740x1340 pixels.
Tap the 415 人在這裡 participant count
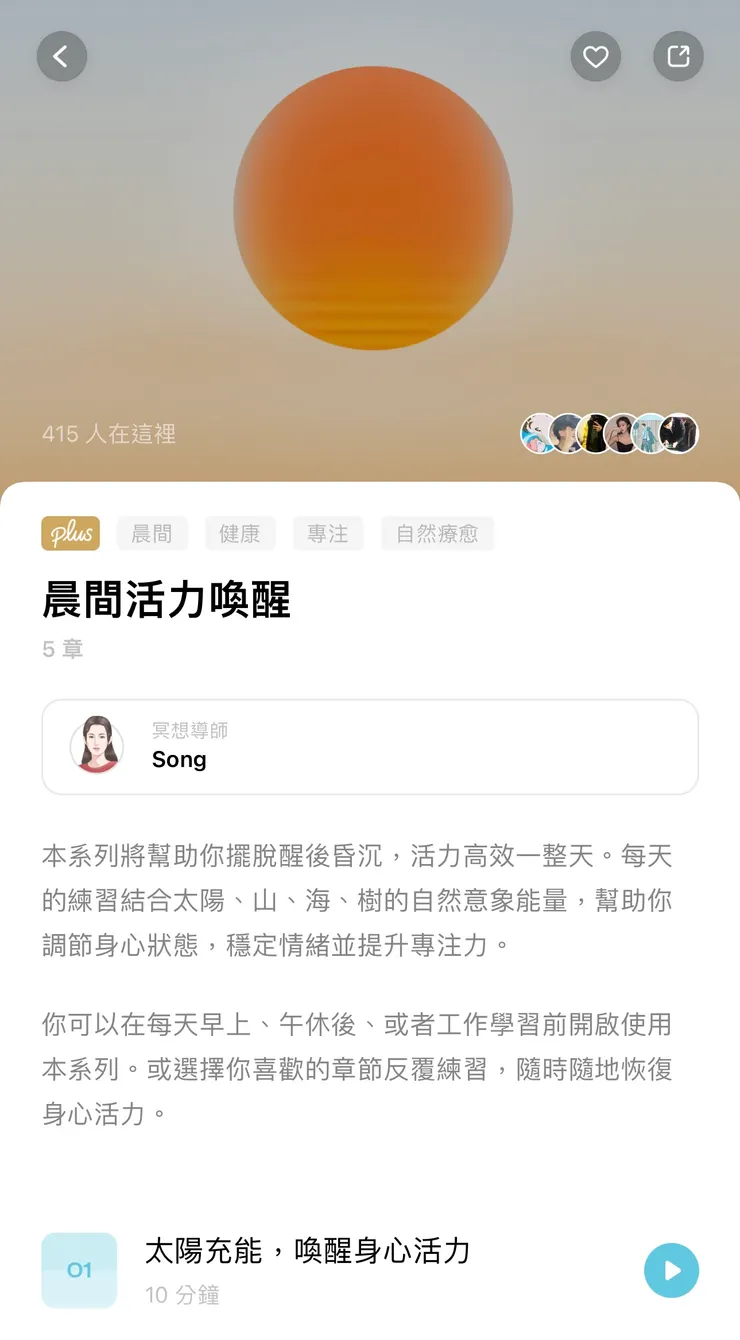(x=108, y=434)
